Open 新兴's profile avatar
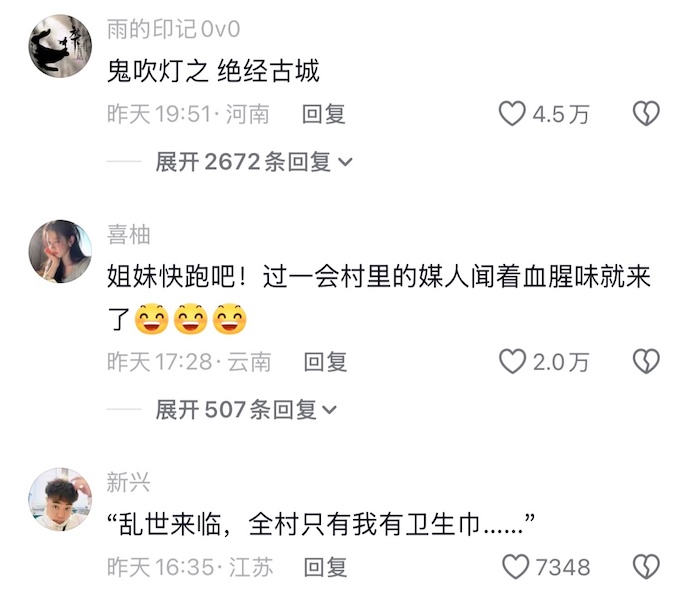Viewport: 690px width, 602px height. click(x=59, y=498)
